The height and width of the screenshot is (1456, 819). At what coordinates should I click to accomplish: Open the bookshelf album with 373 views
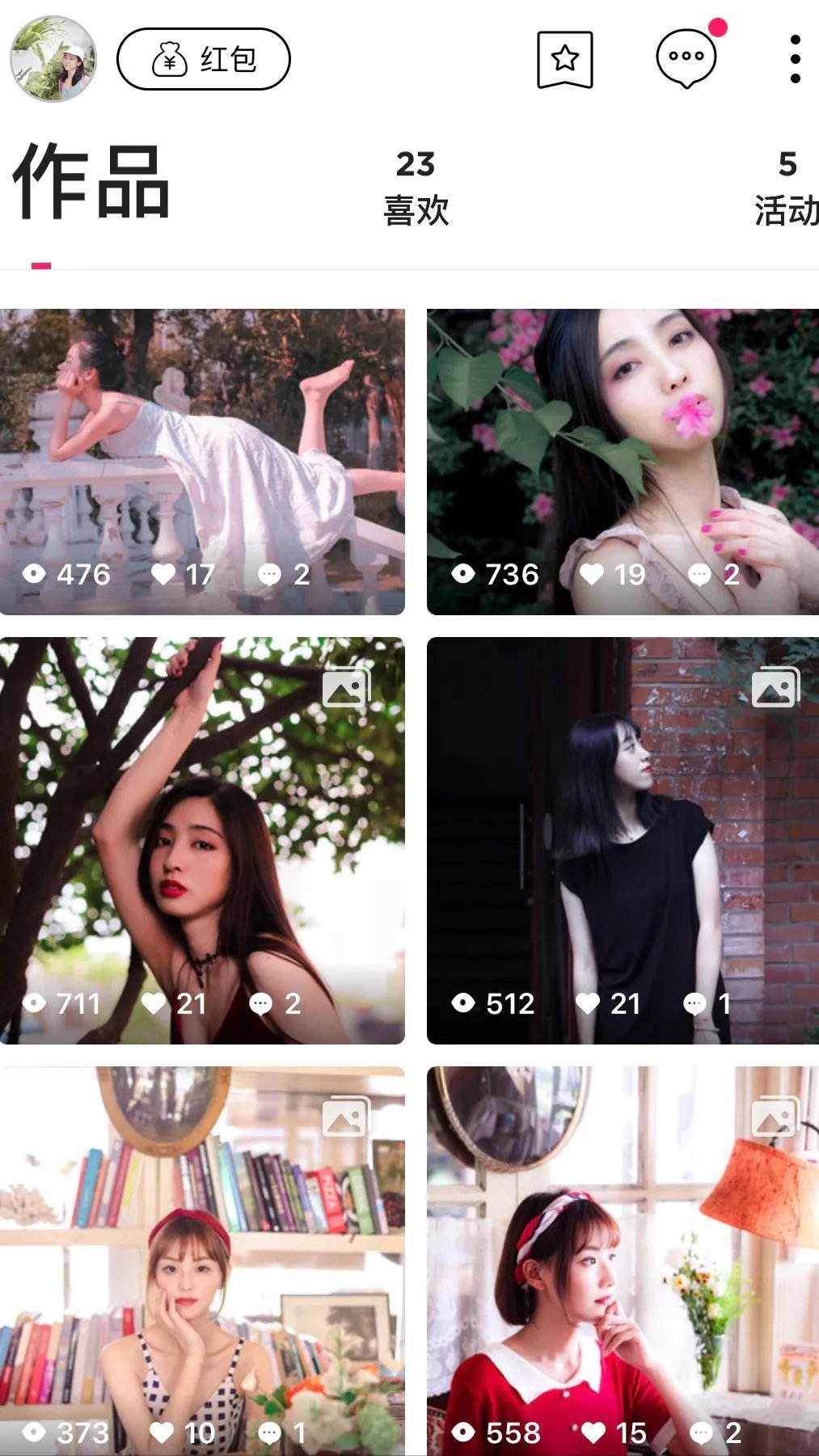coord(202,1261)
